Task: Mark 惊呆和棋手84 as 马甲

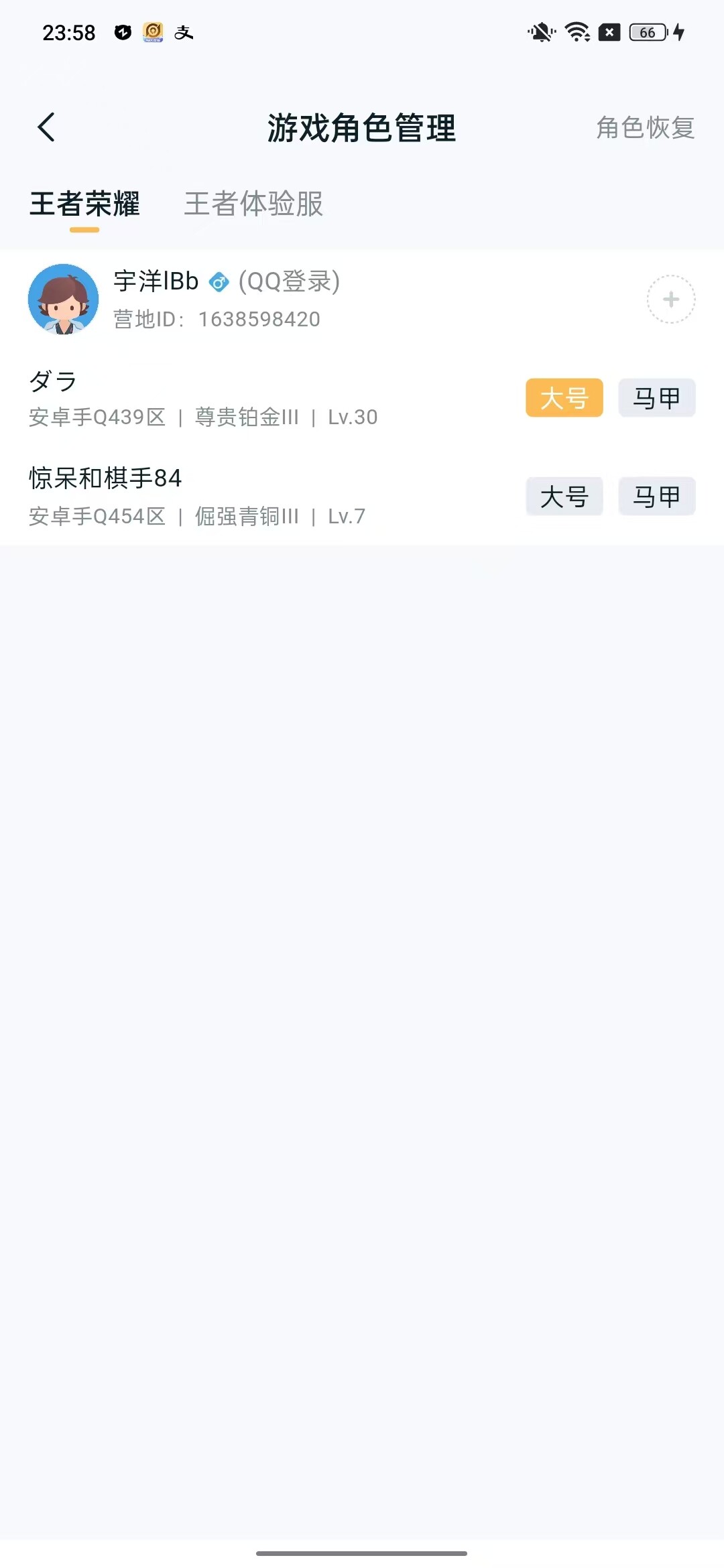Action: [656, 497]
